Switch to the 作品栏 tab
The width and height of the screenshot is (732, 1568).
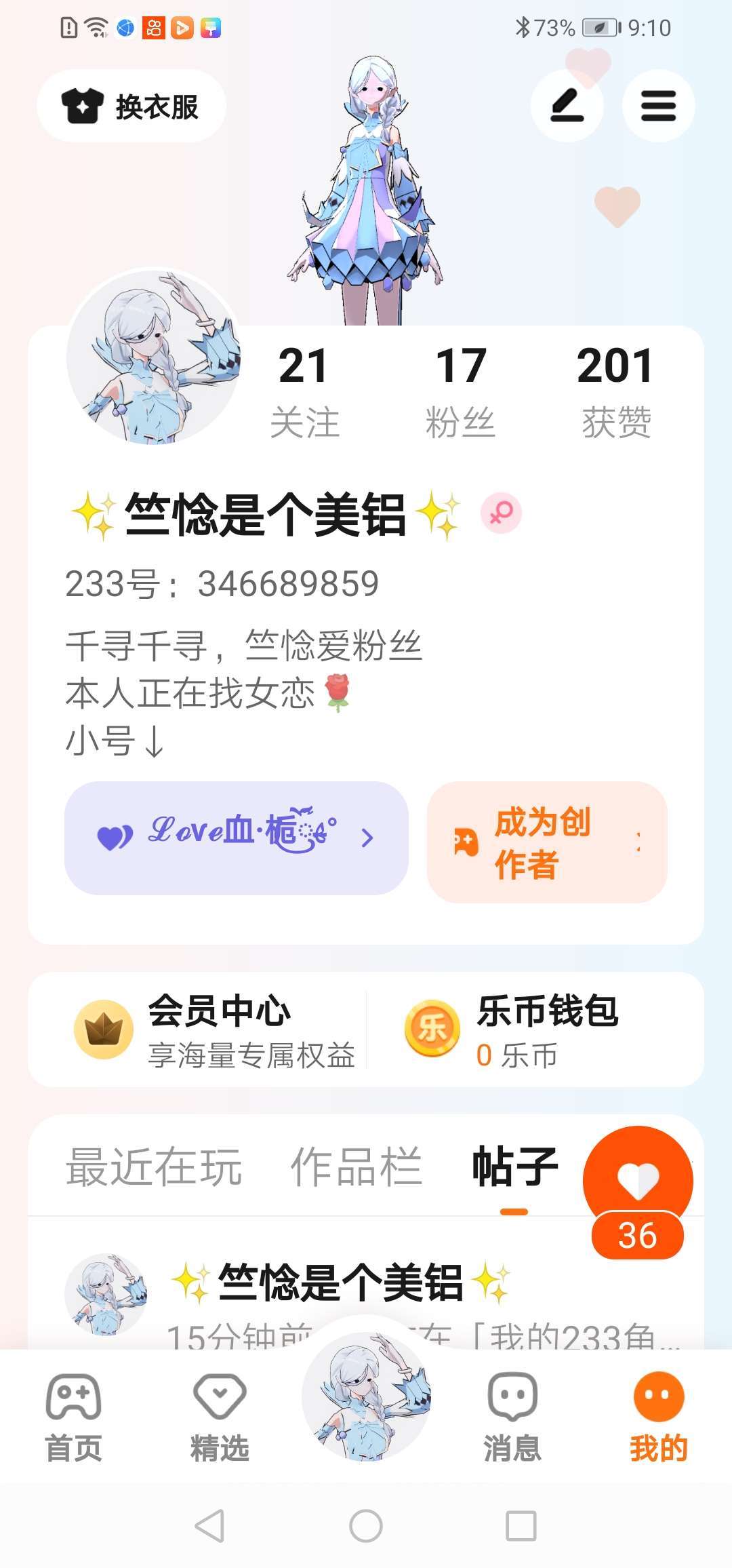[x=356, y=1167]
